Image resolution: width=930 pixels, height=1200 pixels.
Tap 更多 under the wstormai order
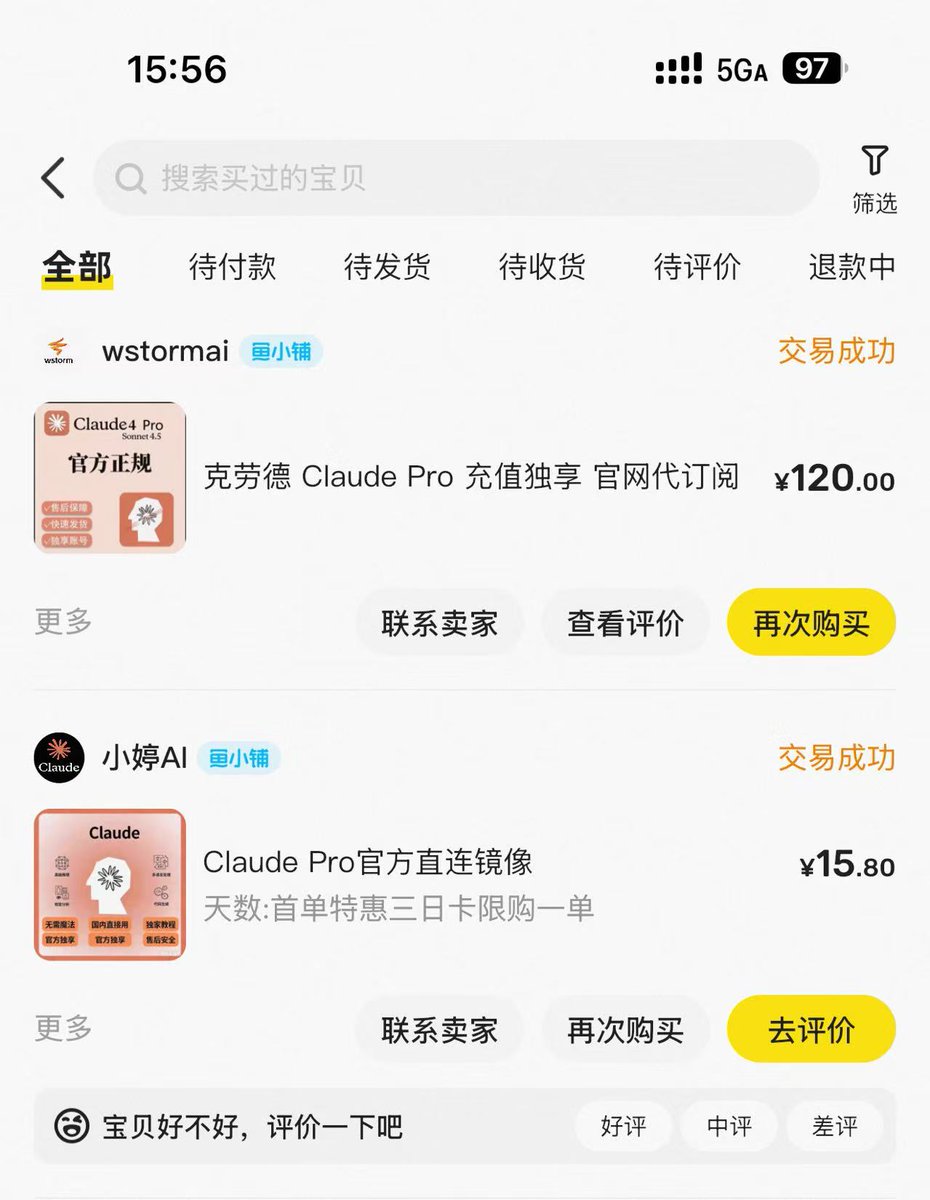pos(63,621)
